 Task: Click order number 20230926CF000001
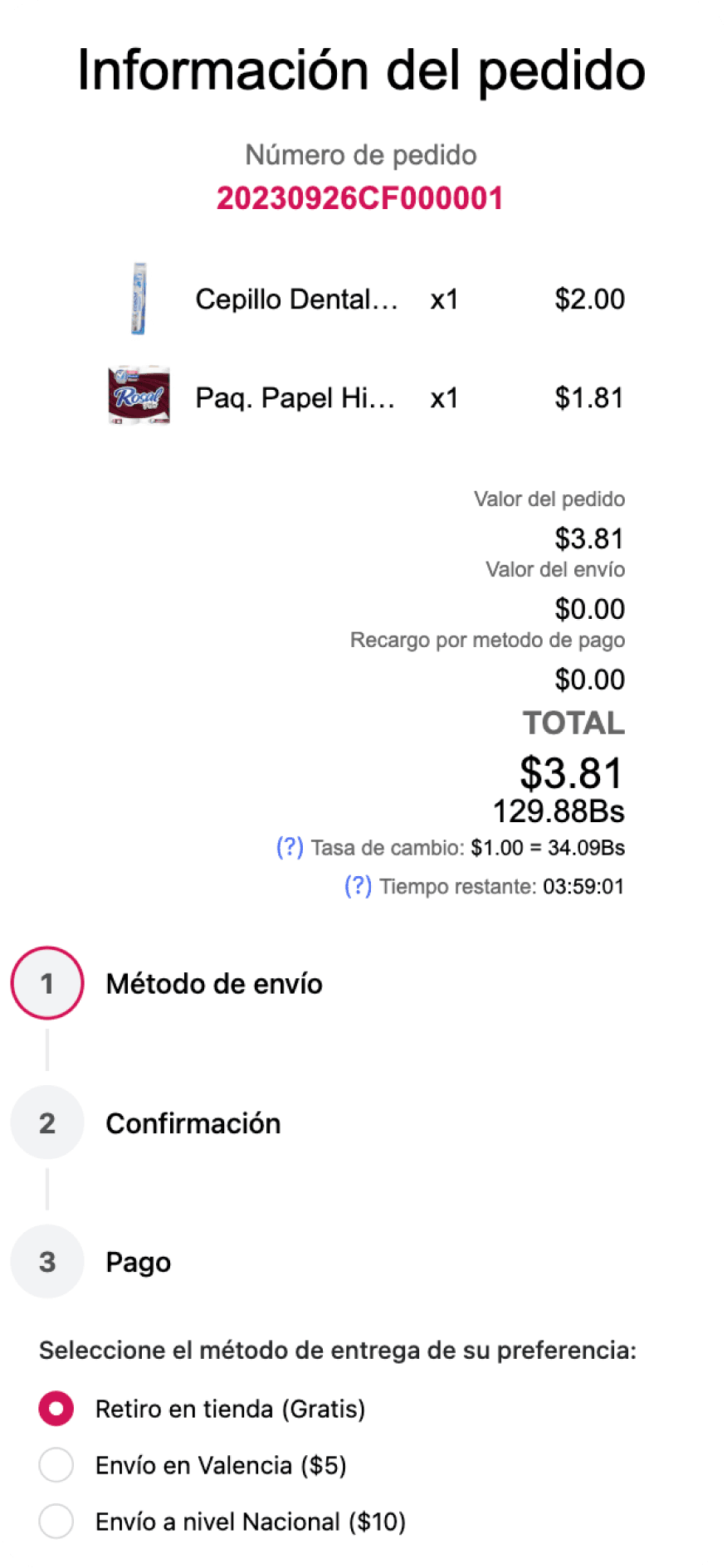(360, 197)
